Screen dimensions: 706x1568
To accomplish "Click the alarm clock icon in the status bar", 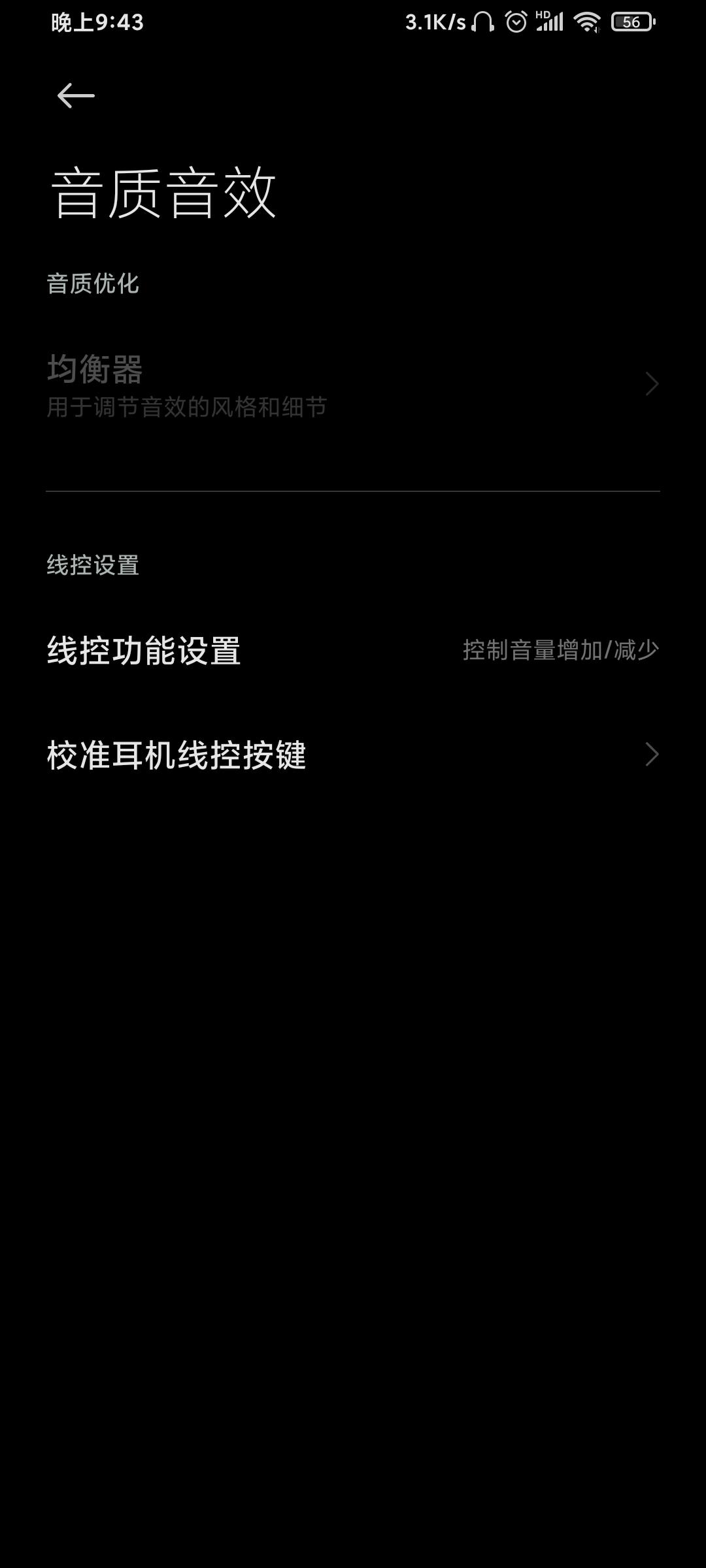I will coord(517,22).
